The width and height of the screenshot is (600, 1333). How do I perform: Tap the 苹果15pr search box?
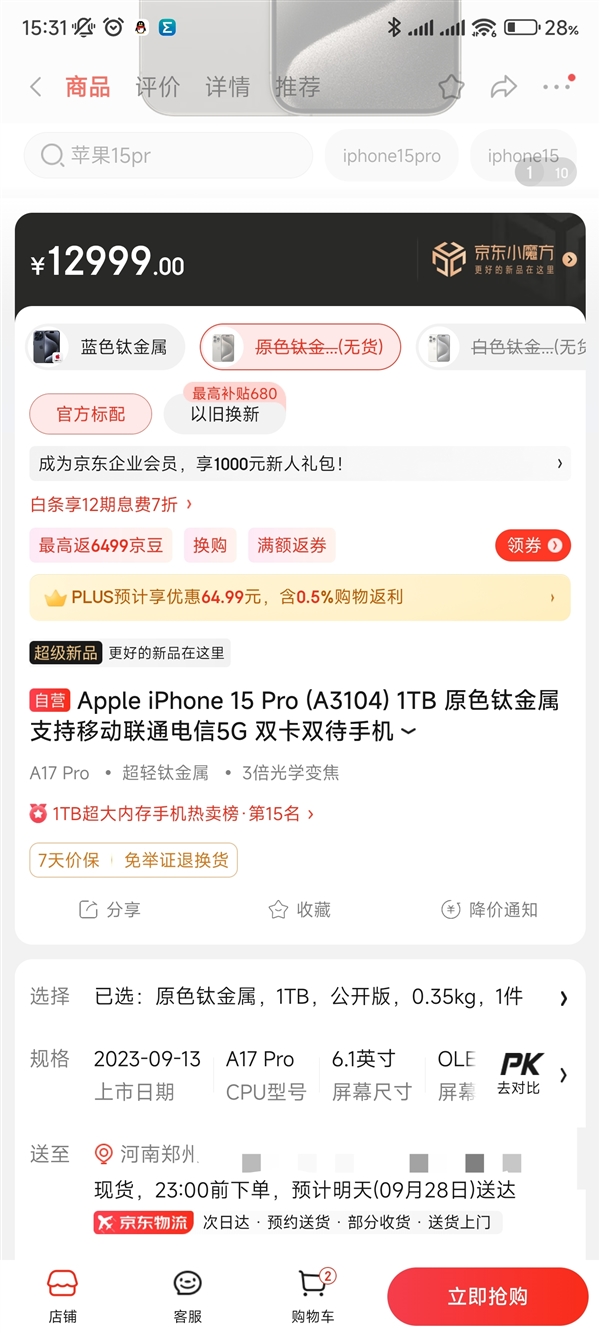coord(168,155)
